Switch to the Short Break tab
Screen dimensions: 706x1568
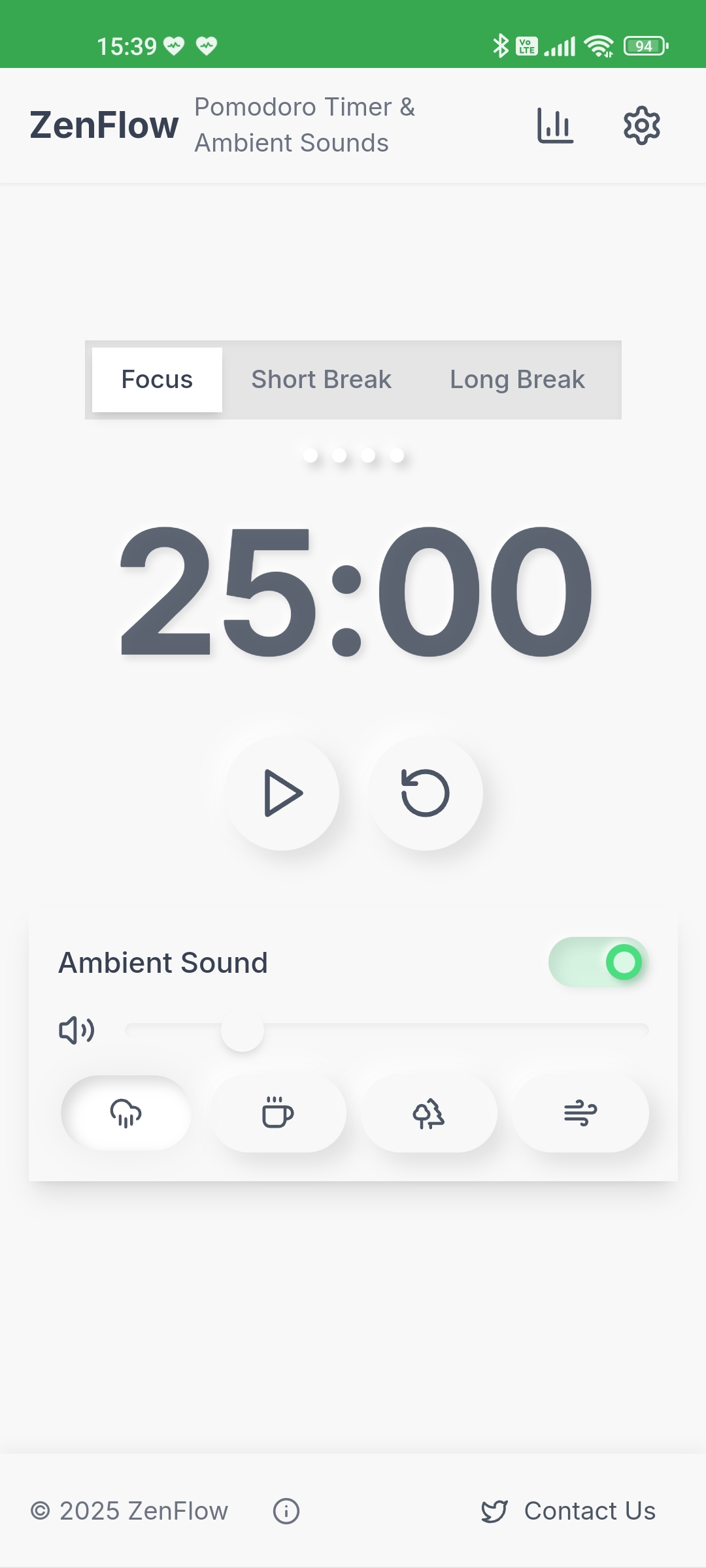[321, 380]
